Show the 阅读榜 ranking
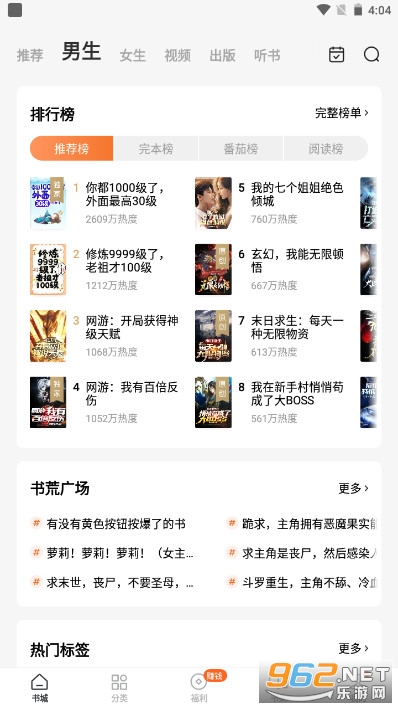Image resolution: width=398 pixels, height=709 pixels. [x=326, y=148]
